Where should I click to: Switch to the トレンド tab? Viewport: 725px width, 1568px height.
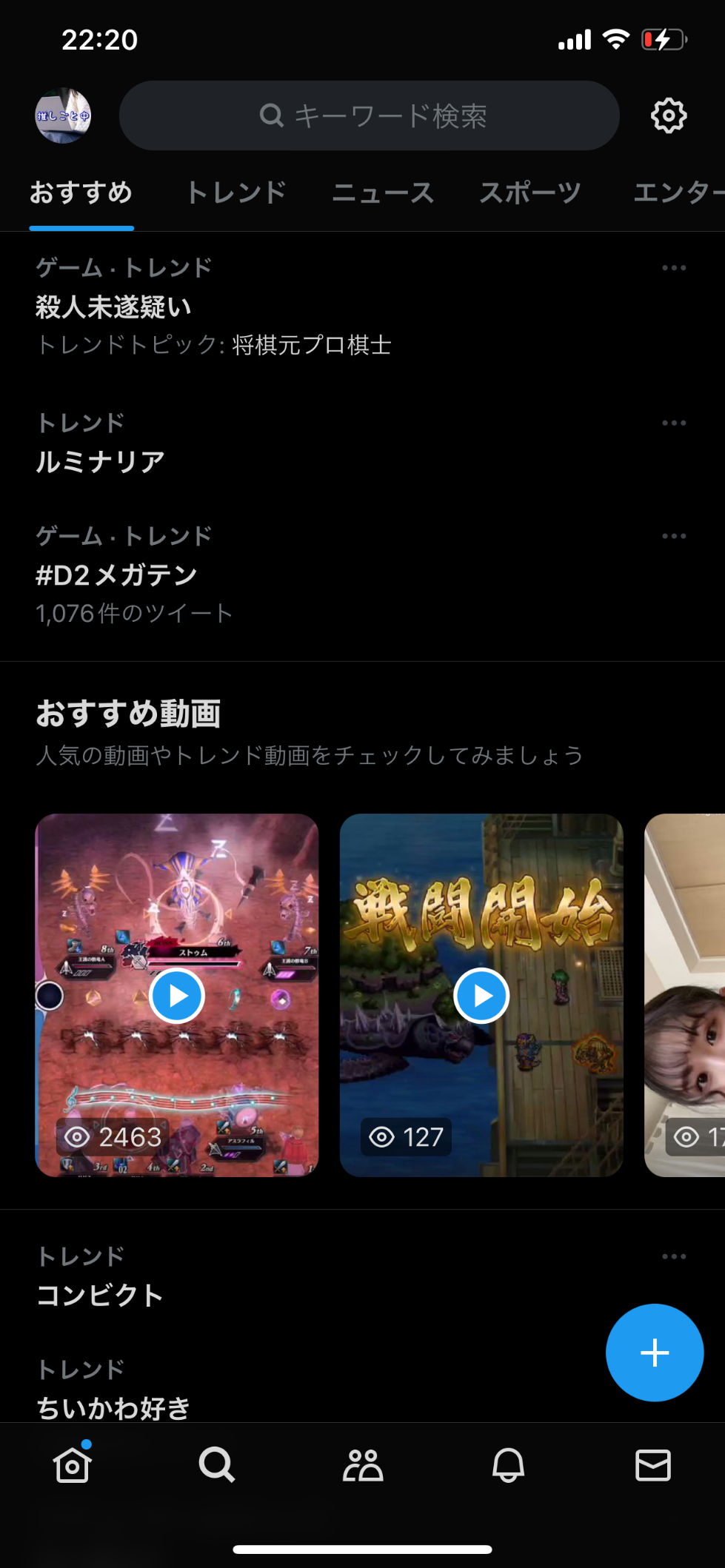click(235, 192)
